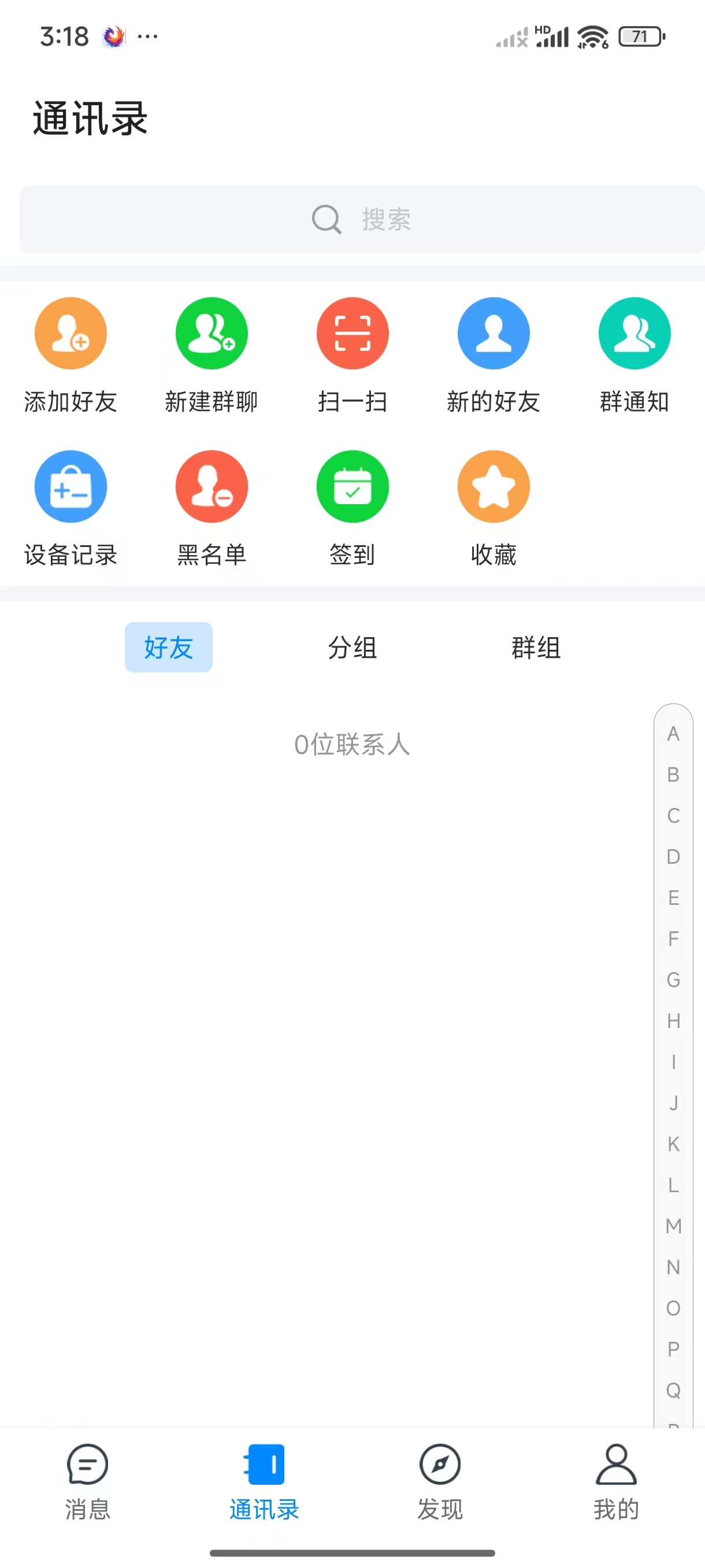The image size is (705, 1568).
Task: Open the 发现 tab
Action: [440, 1483]
